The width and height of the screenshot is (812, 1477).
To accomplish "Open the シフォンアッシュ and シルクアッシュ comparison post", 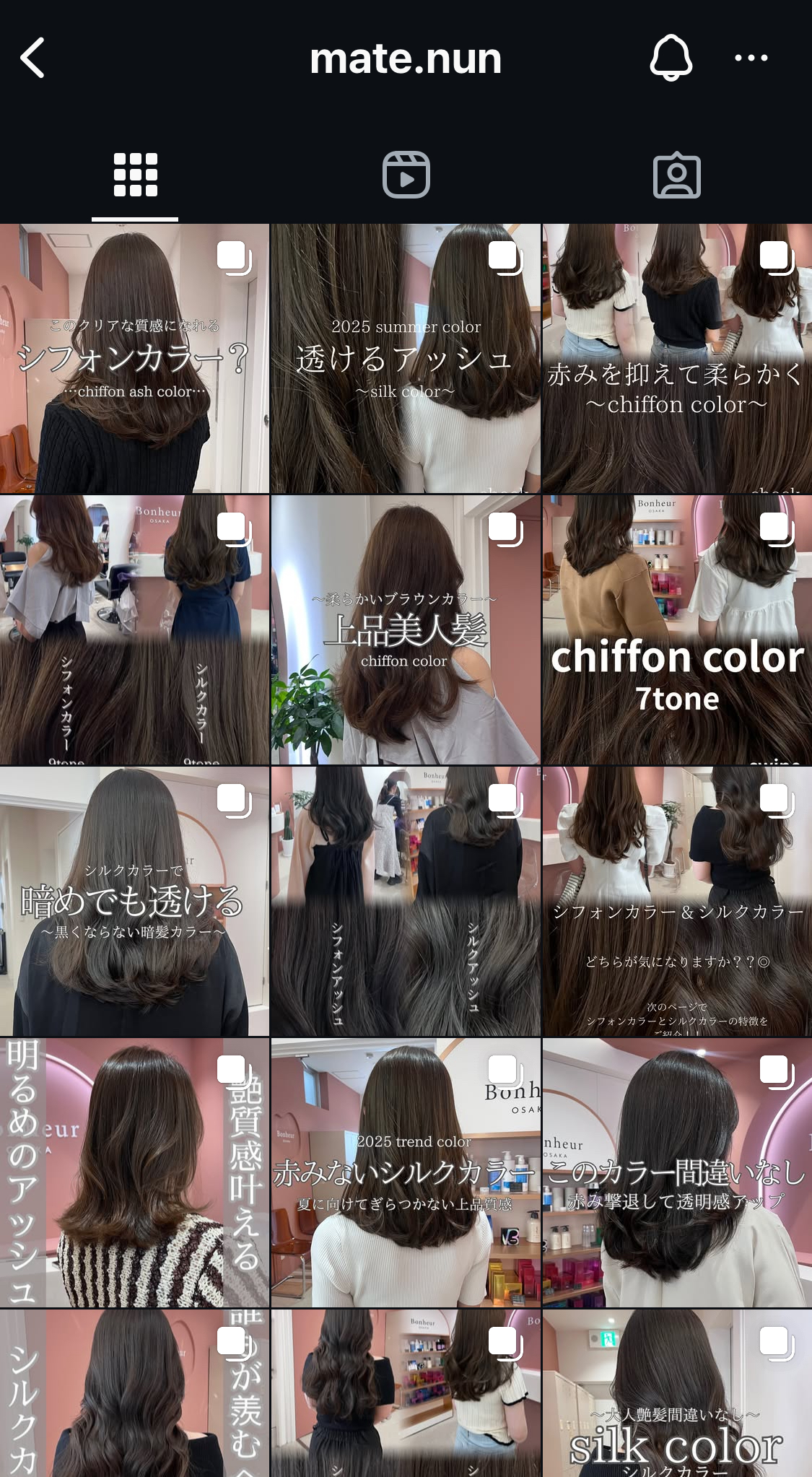I will (x=406, y=902).
